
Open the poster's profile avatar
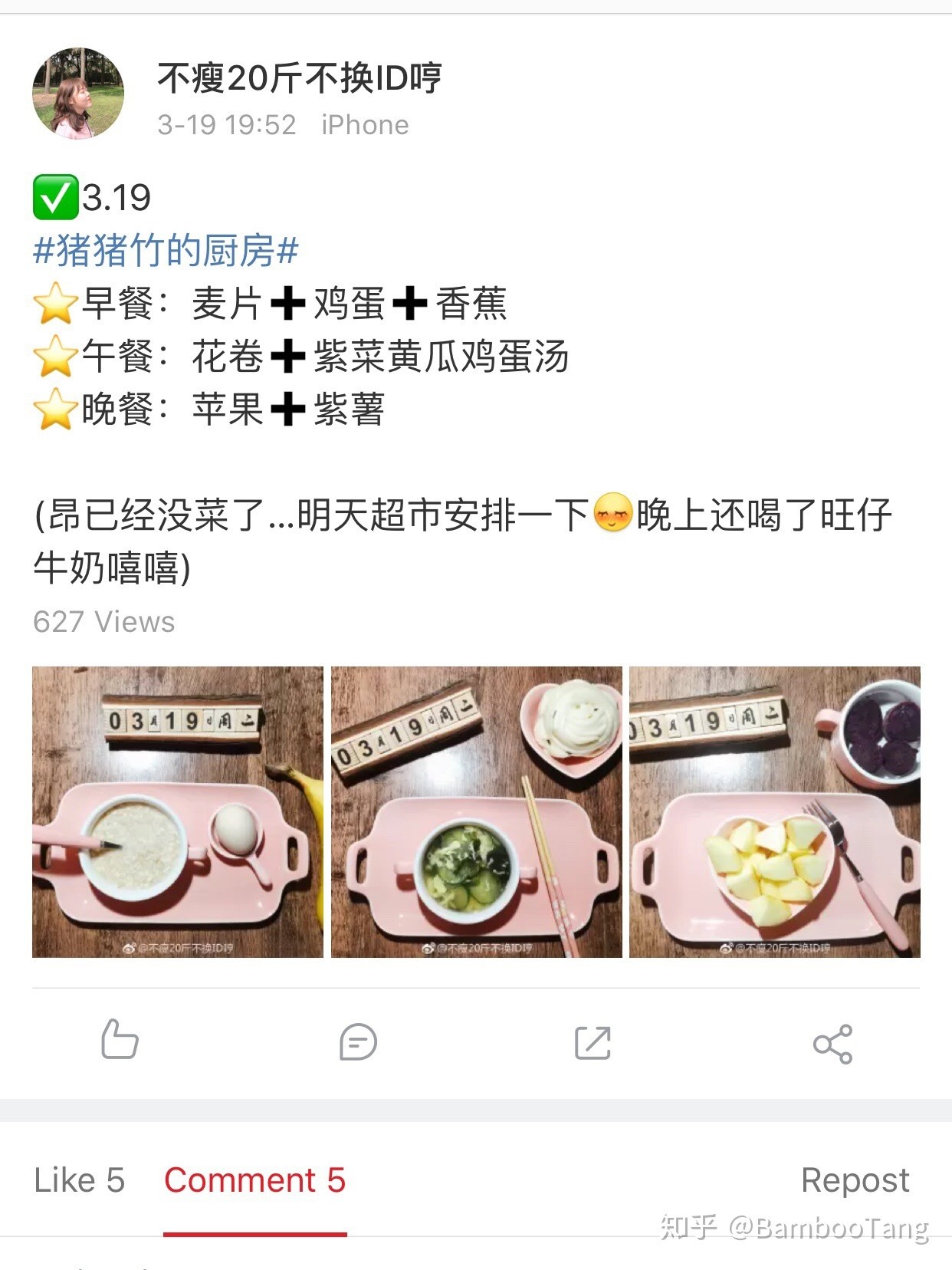(x=78, y=94)
